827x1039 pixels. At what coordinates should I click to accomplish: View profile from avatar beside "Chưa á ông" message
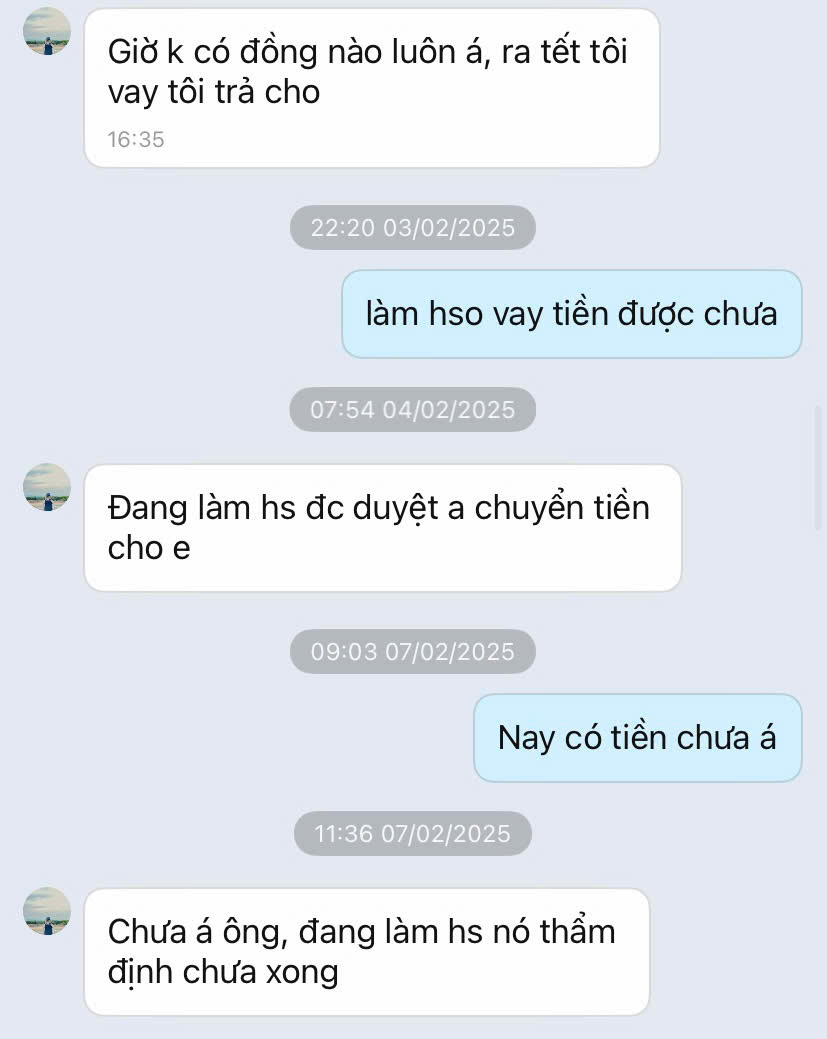pos(47,911)
